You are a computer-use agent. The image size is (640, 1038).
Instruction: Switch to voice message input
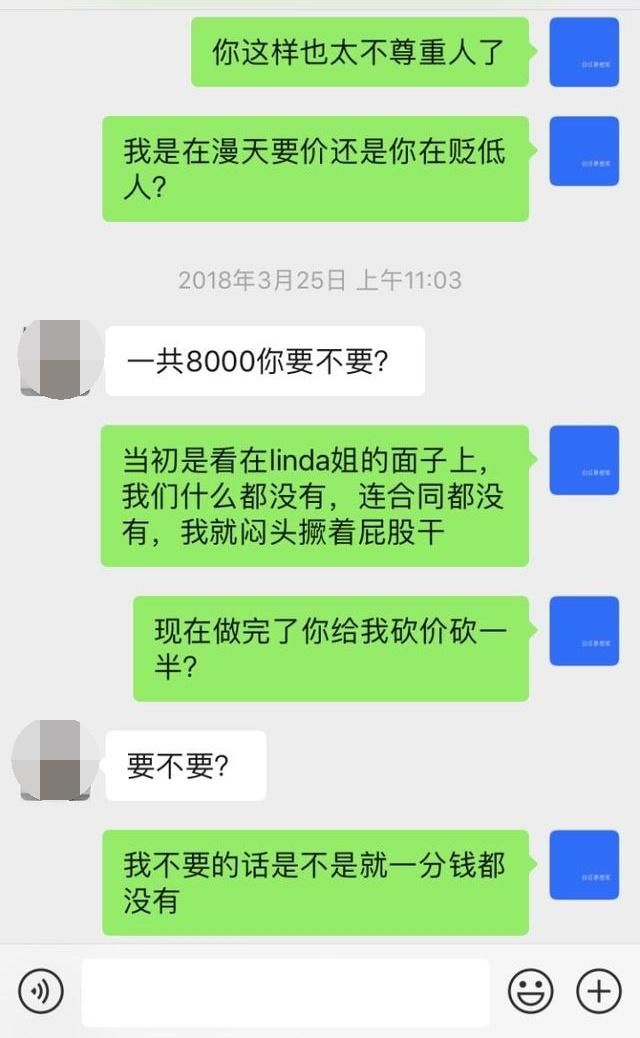(x=41, y=991)
